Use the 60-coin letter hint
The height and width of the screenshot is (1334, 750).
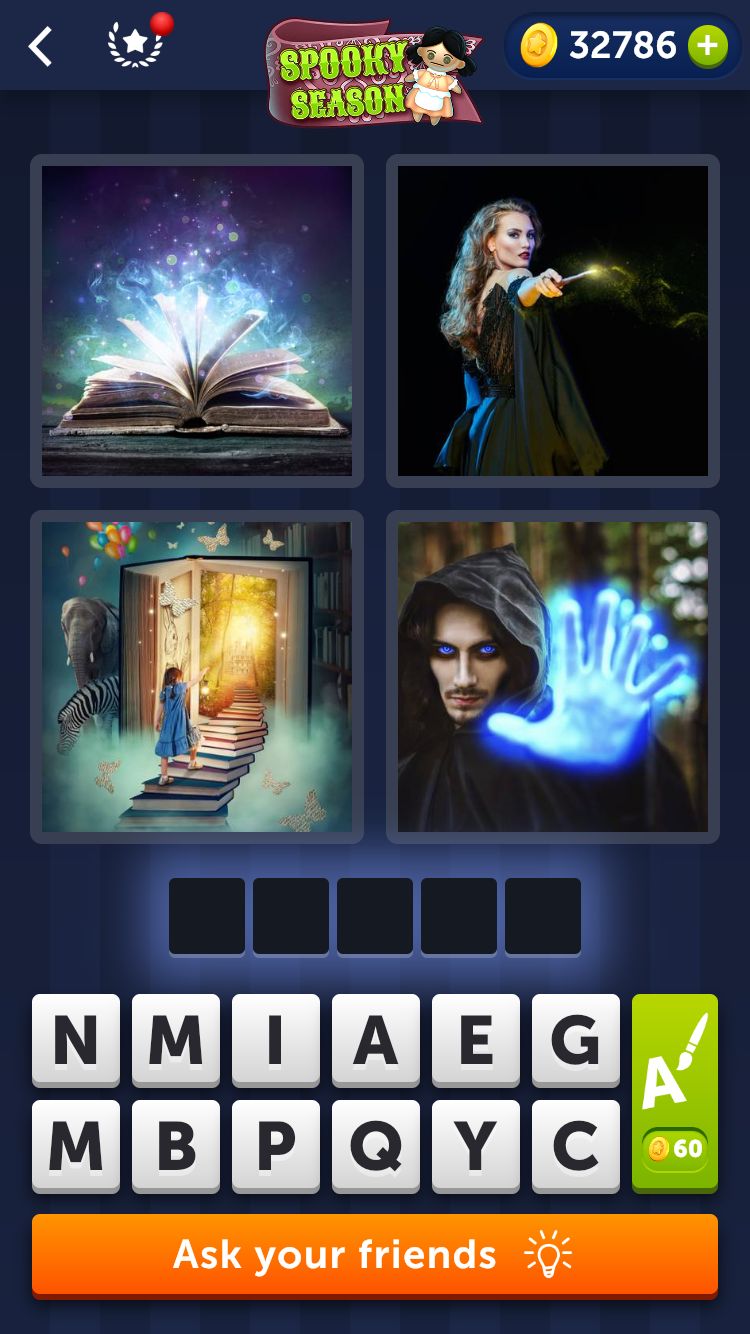point(675,1092)
